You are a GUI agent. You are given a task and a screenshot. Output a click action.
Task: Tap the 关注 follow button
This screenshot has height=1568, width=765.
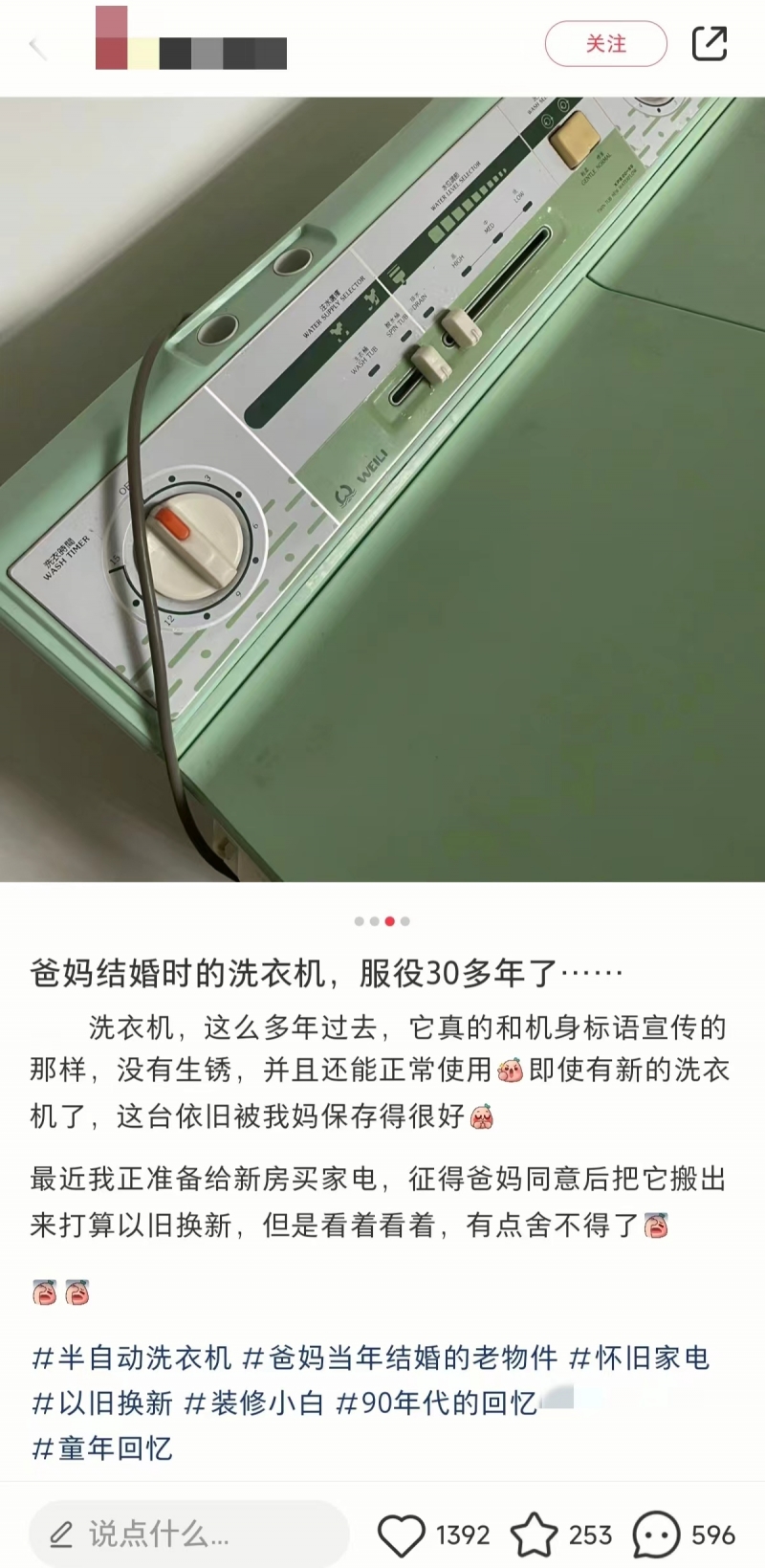pos(605,44)
